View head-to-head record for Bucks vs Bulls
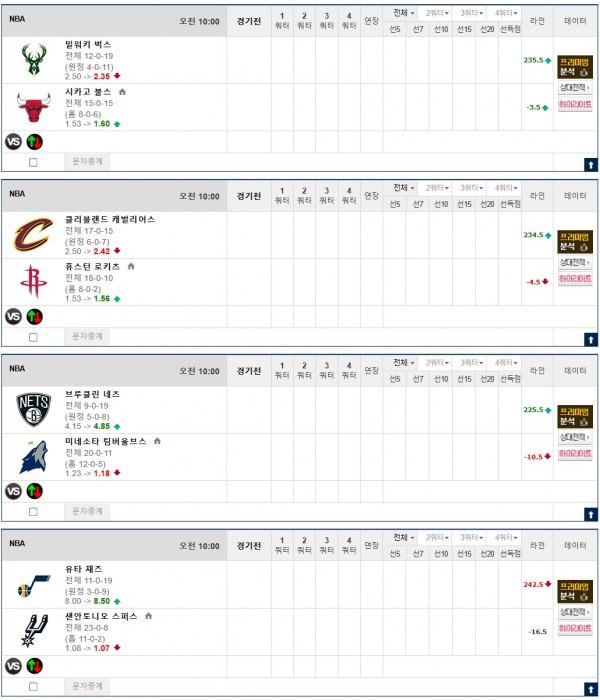The image size is (600, 700). point(575,90)
